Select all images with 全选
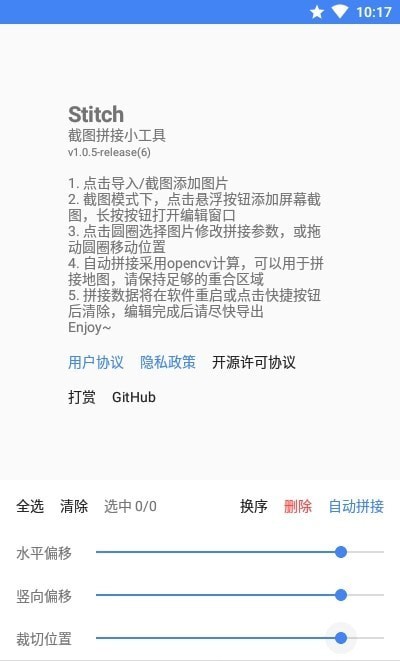Screen dimensions: 400x661 coord(30,506)
